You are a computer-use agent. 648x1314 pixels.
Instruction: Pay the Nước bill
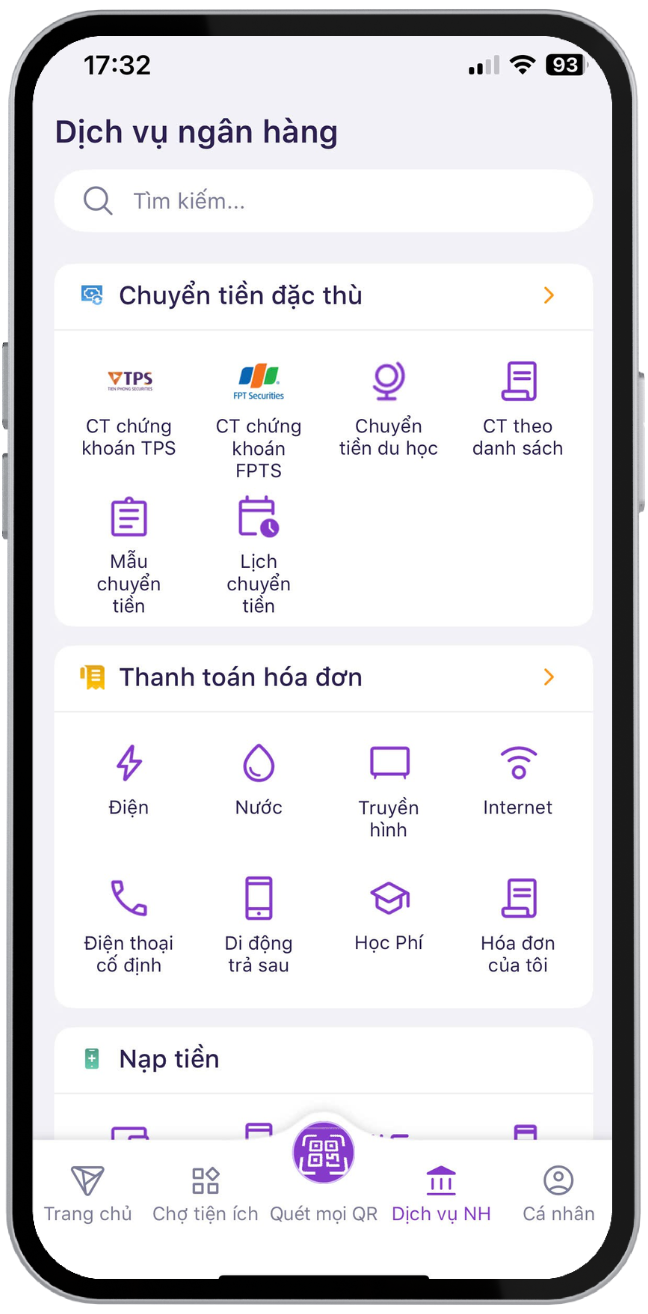pos(258,780)
